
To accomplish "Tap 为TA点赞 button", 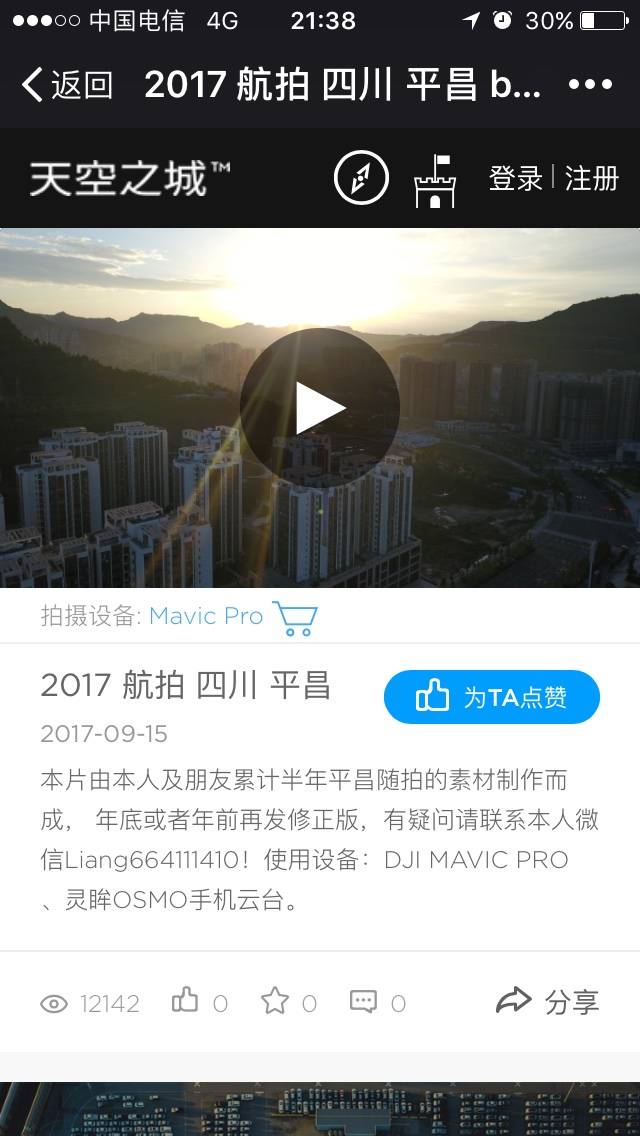I will point(491,697).
